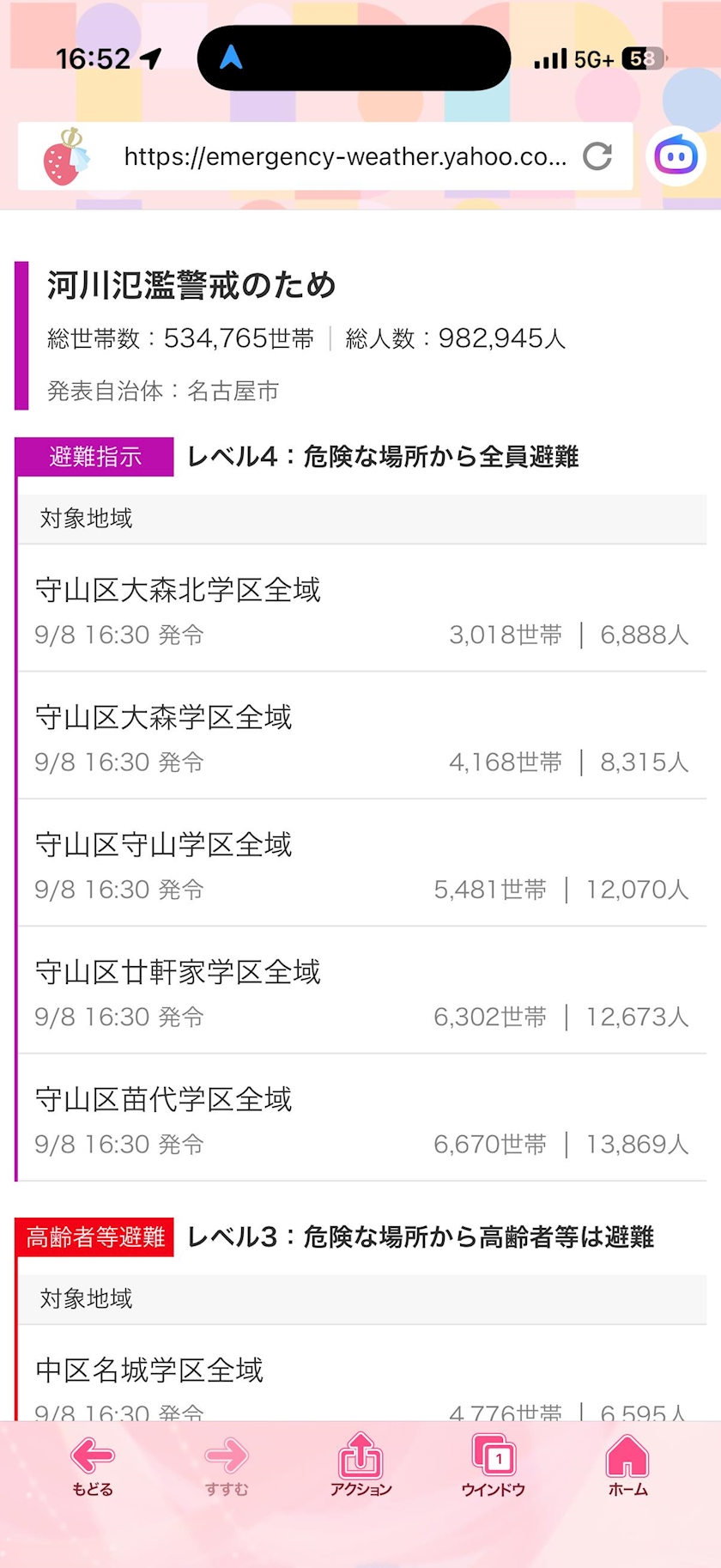Tap the URL address bar
Screen dimensions: 721x1568
(x=345, y=156)
